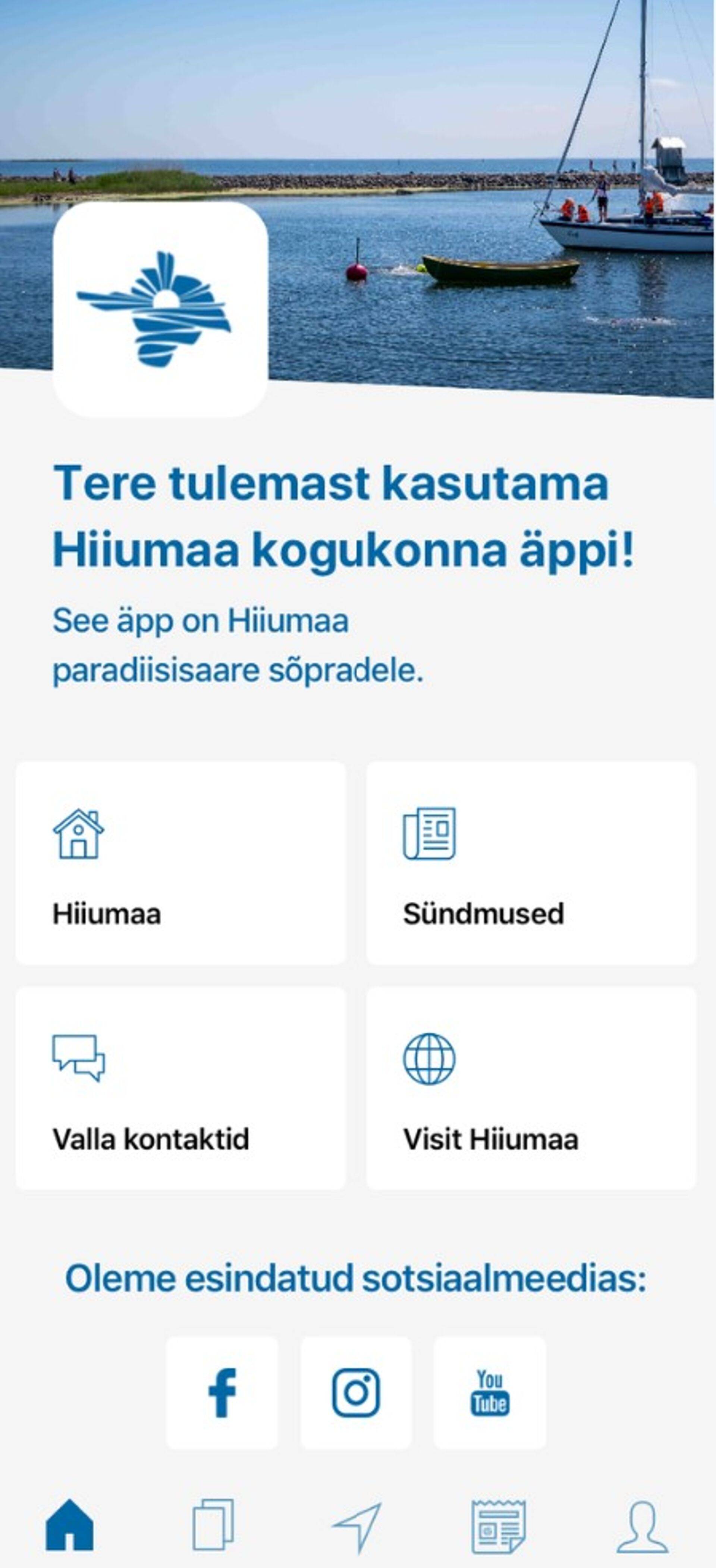
Task: Switch to the news tab
Action: (499, 1525)
